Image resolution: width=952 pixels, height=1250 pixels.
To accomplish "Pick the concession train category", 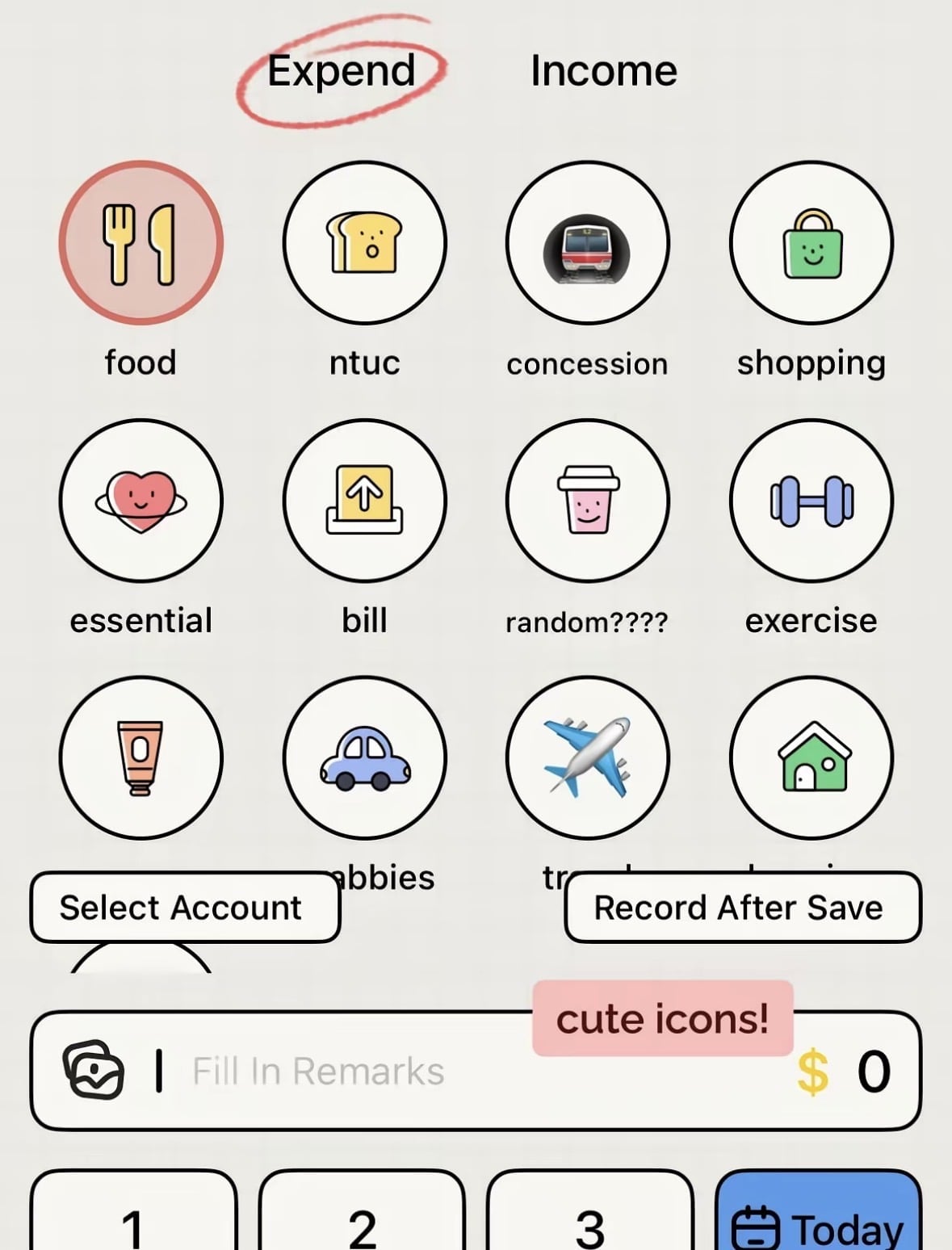I will click(588, 244).
